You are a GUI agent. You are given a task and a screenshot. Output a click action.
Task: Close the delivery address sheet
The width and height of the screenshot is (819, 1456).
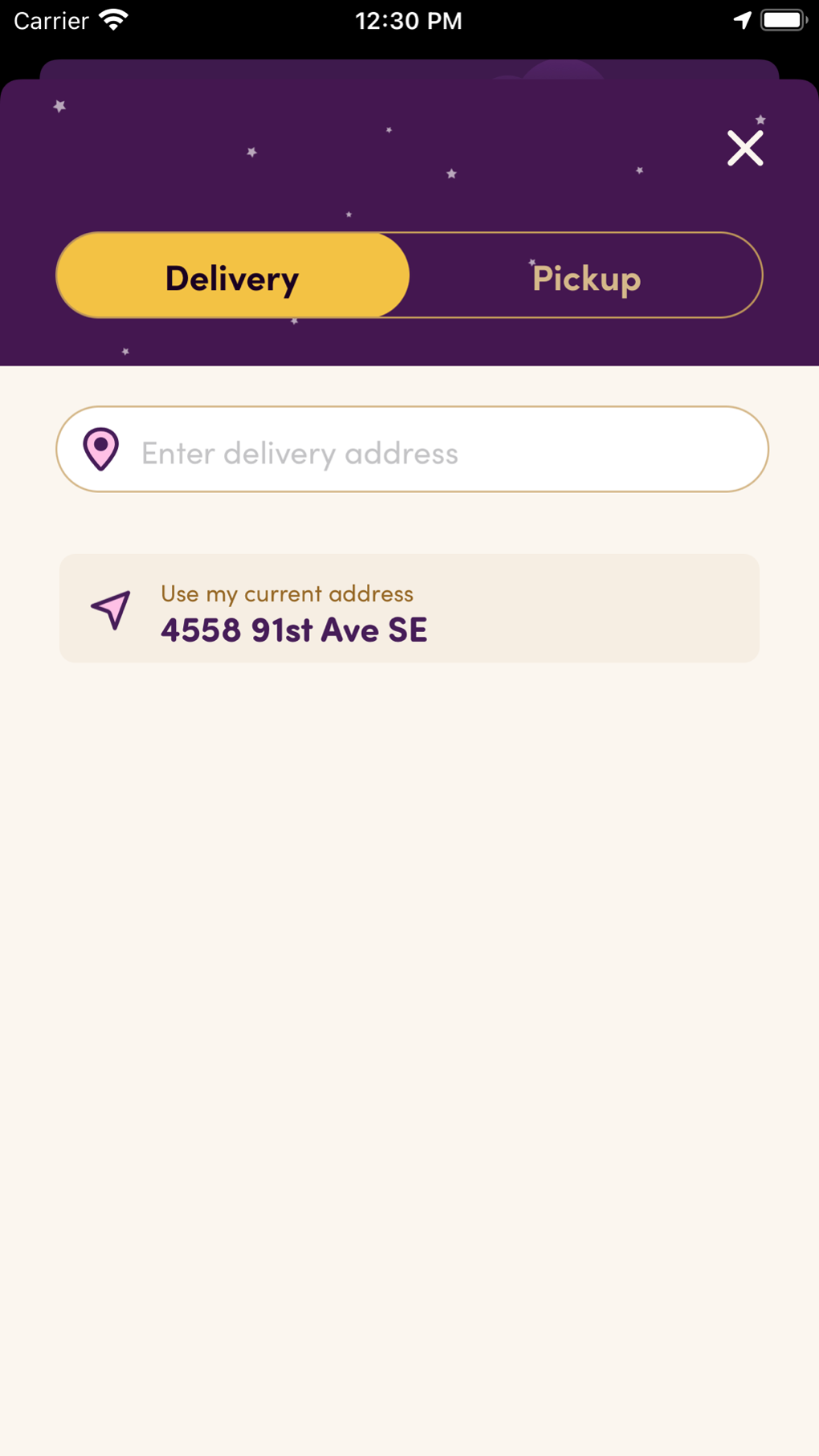(745, 149)
